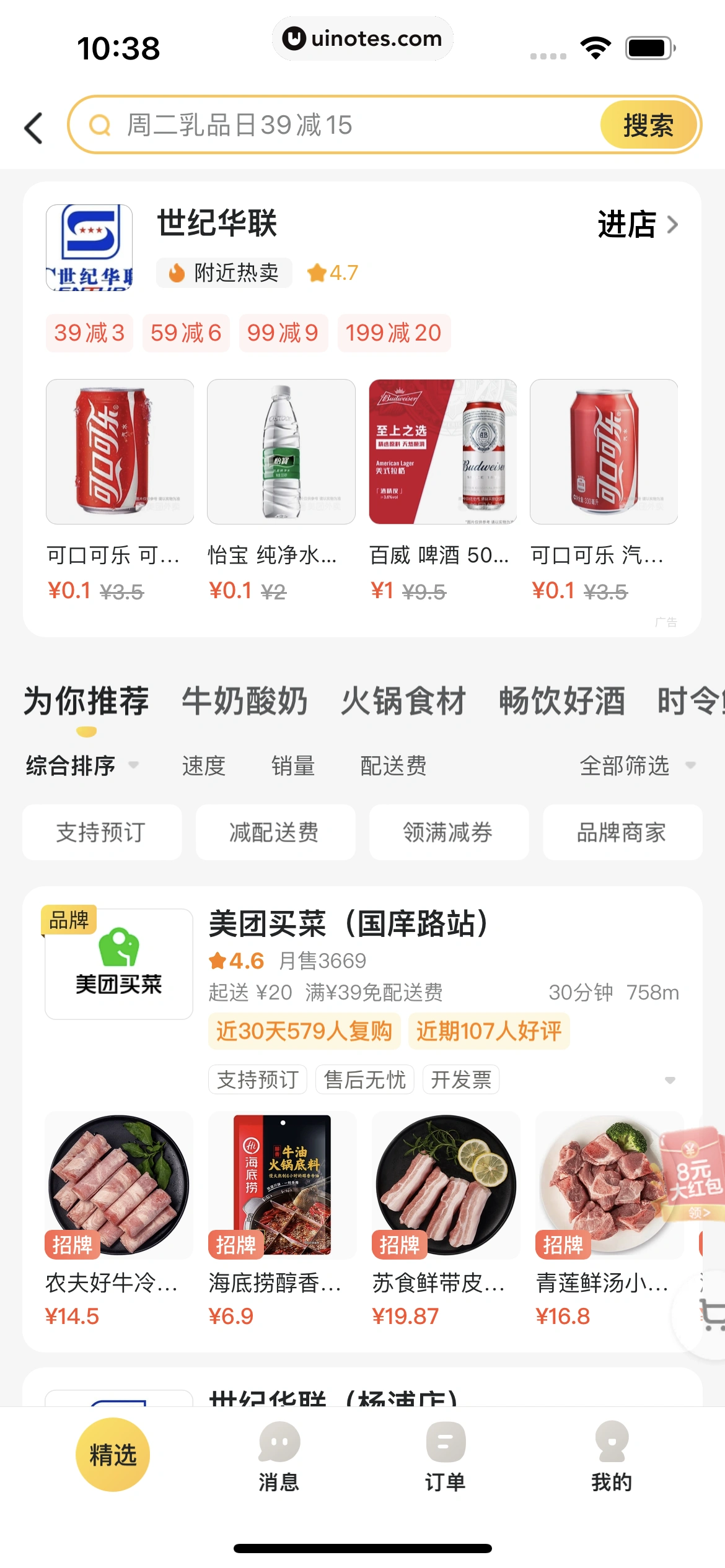Tap the 可口可乐 product thumbnail
The width and height of the screenshot is (725, 1568).
pos(120,453)
